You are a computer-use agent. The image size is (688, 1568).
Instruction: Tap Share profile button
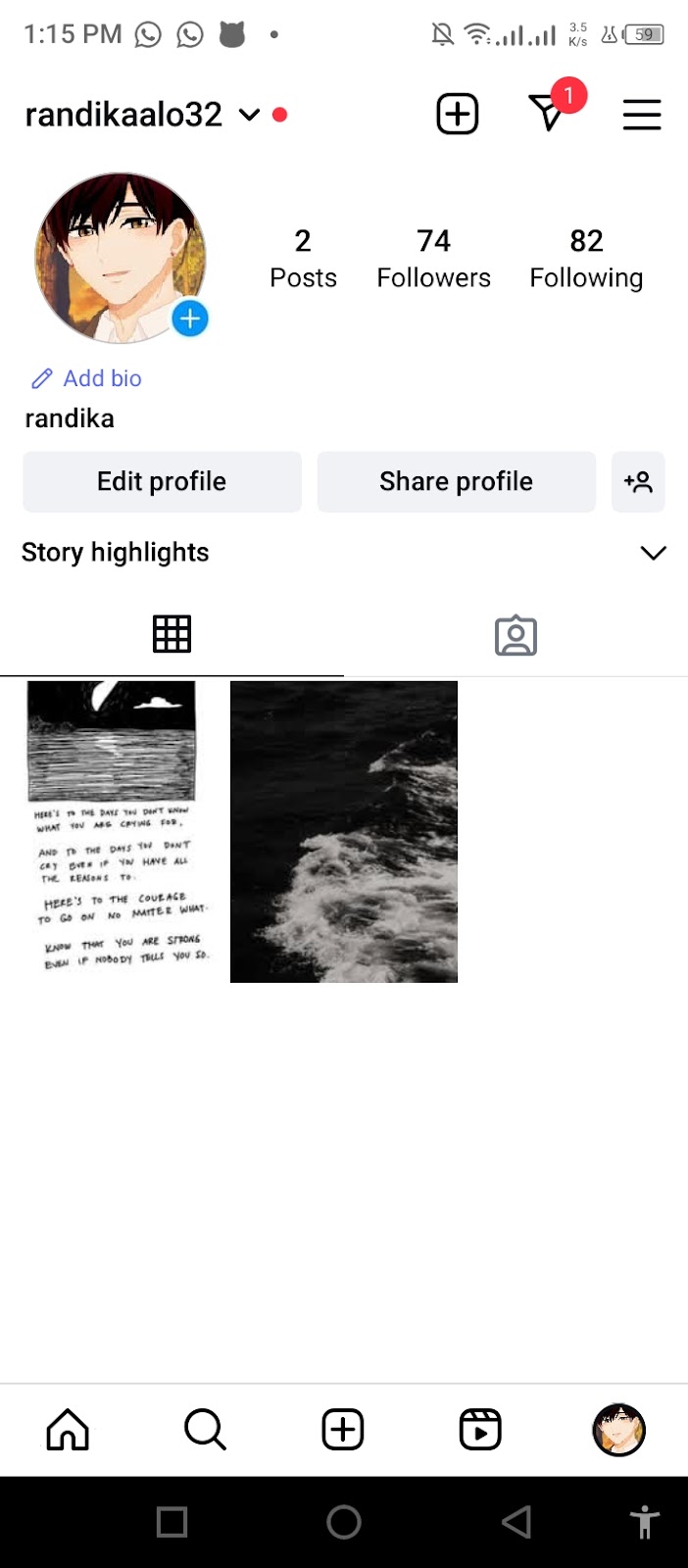pos(456,481)
